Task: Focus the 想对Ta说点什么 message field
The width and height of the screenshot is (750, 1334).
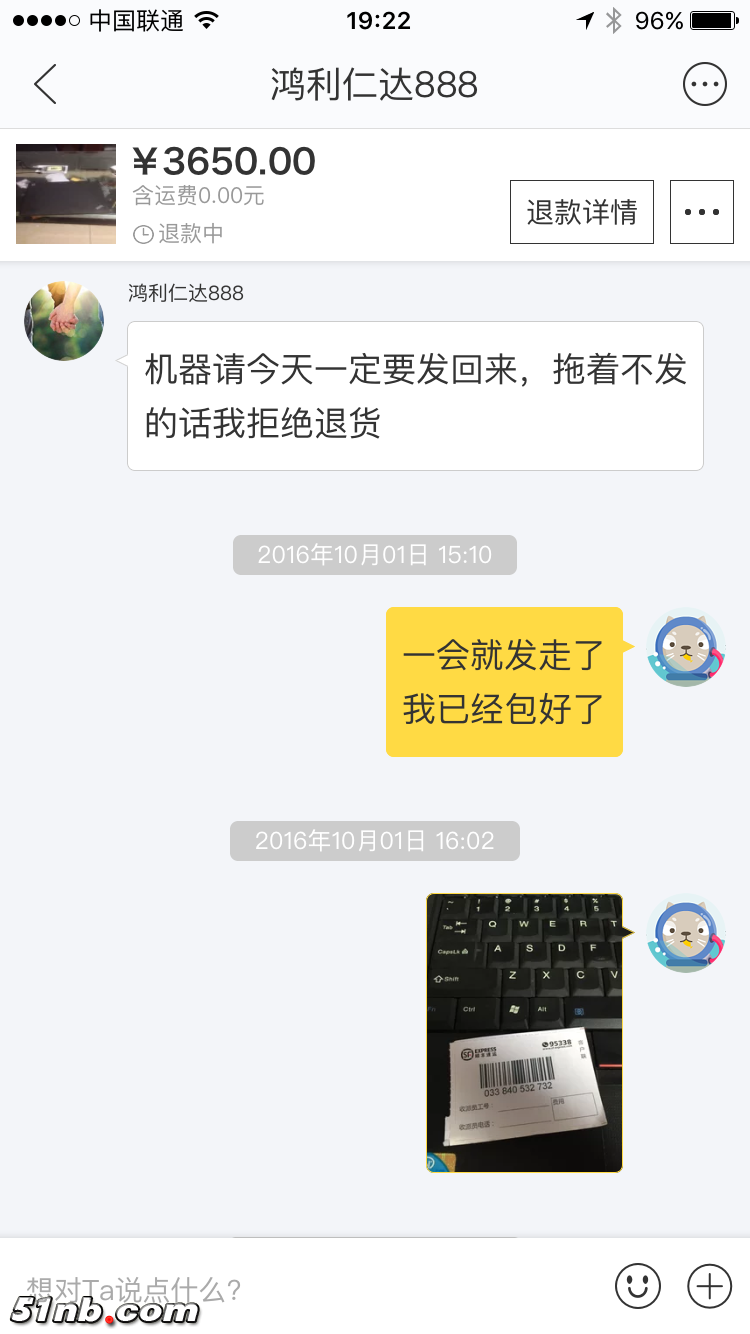Action: point(300,1287)
